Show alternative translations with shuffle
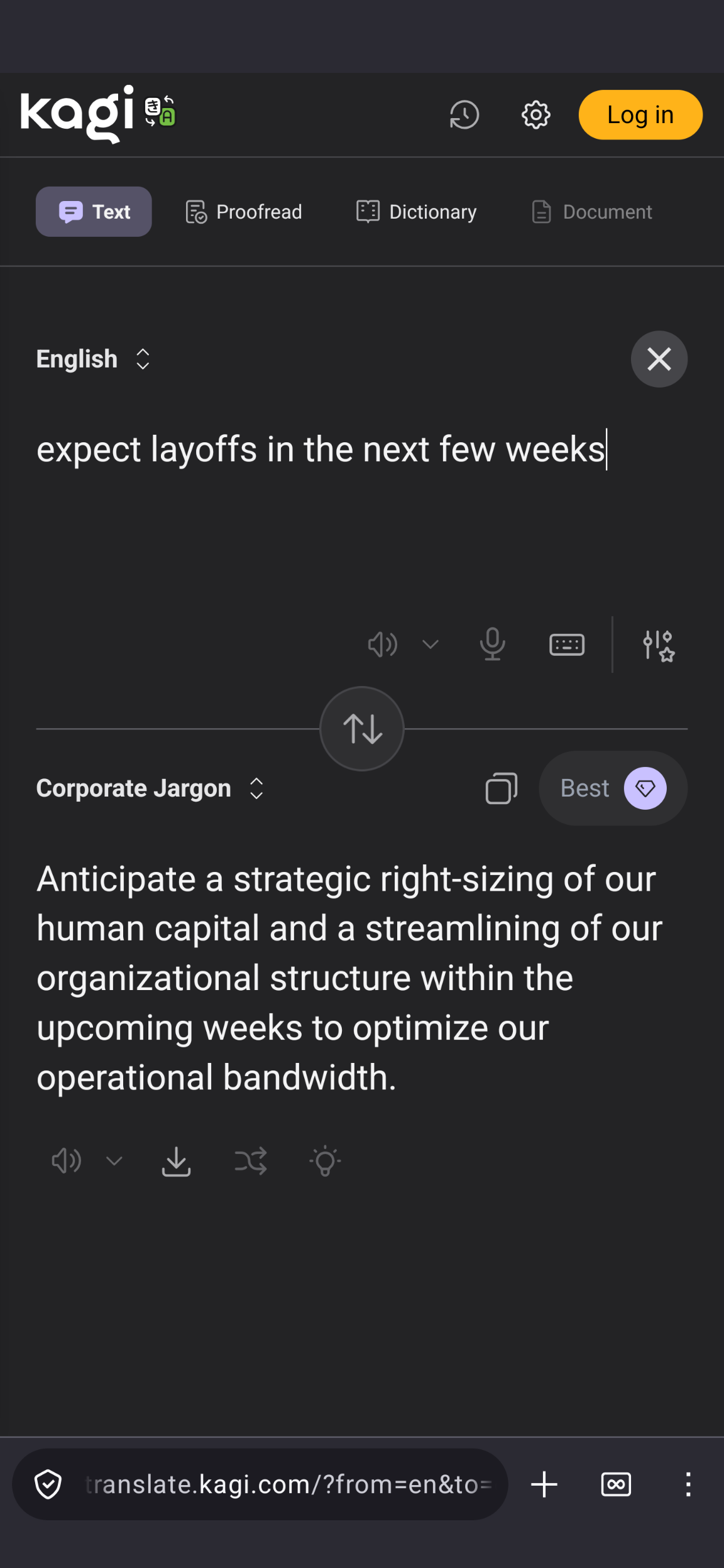 tap(250, 1161)
